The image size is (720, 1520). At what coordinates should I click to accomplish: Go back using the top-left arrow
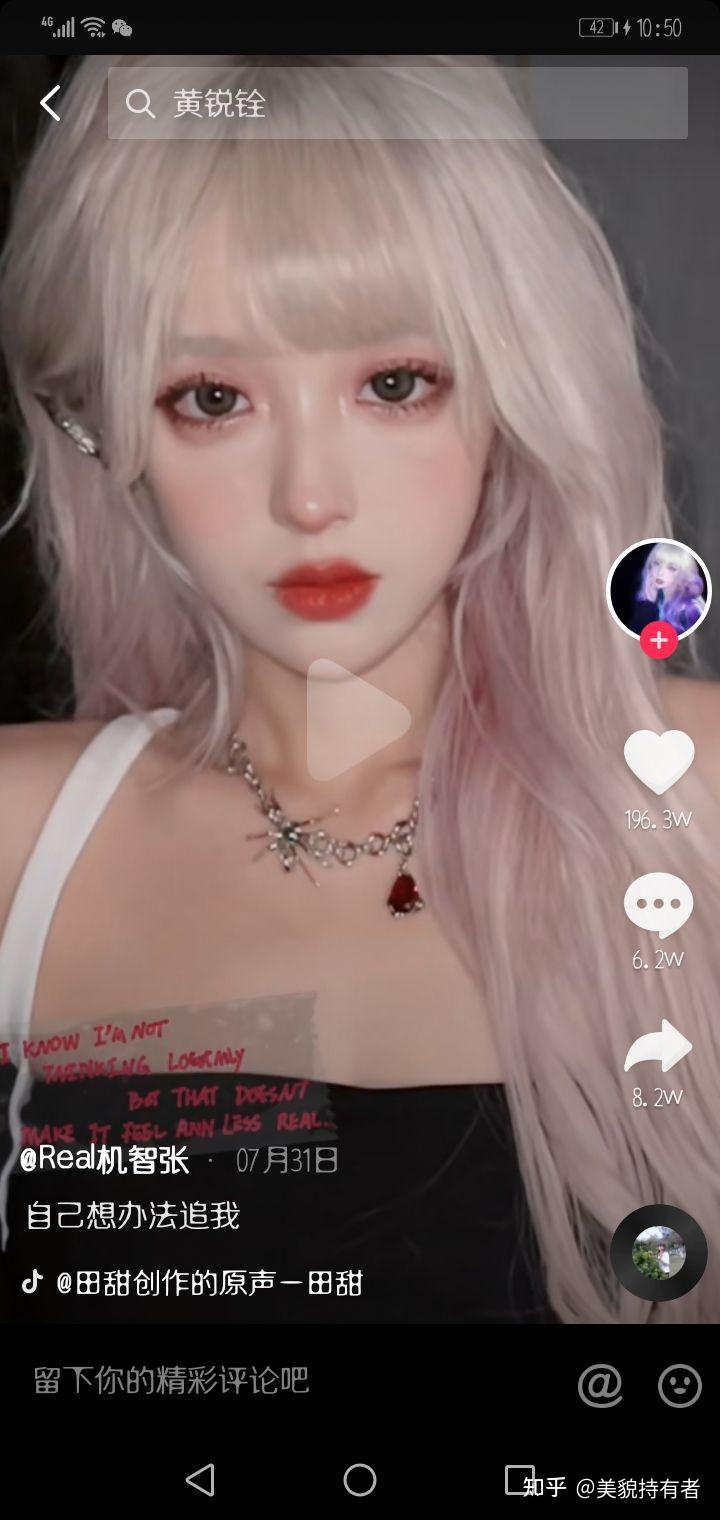coord(50,103)
